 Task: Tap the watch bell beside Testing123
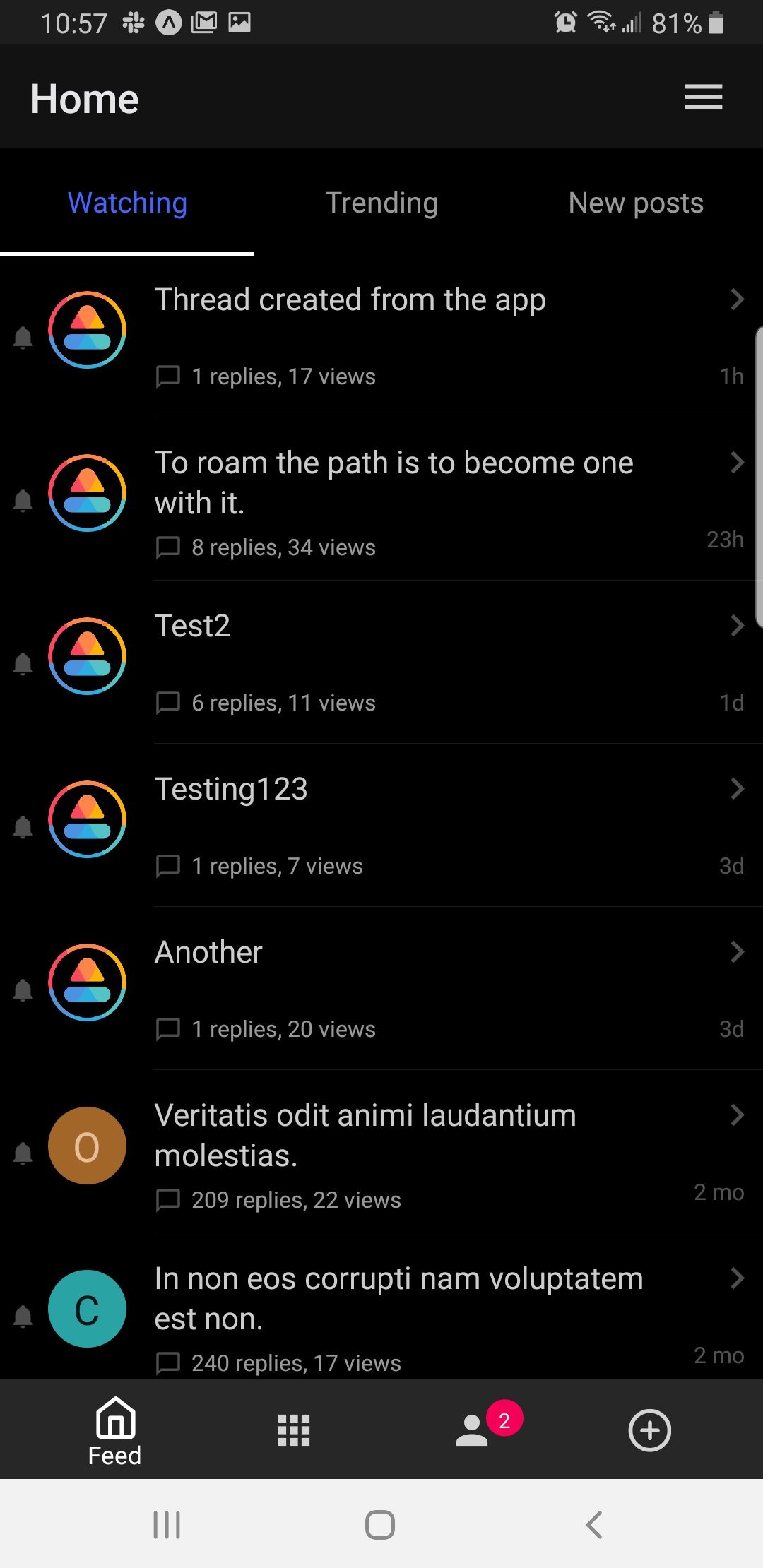point(23,826)
